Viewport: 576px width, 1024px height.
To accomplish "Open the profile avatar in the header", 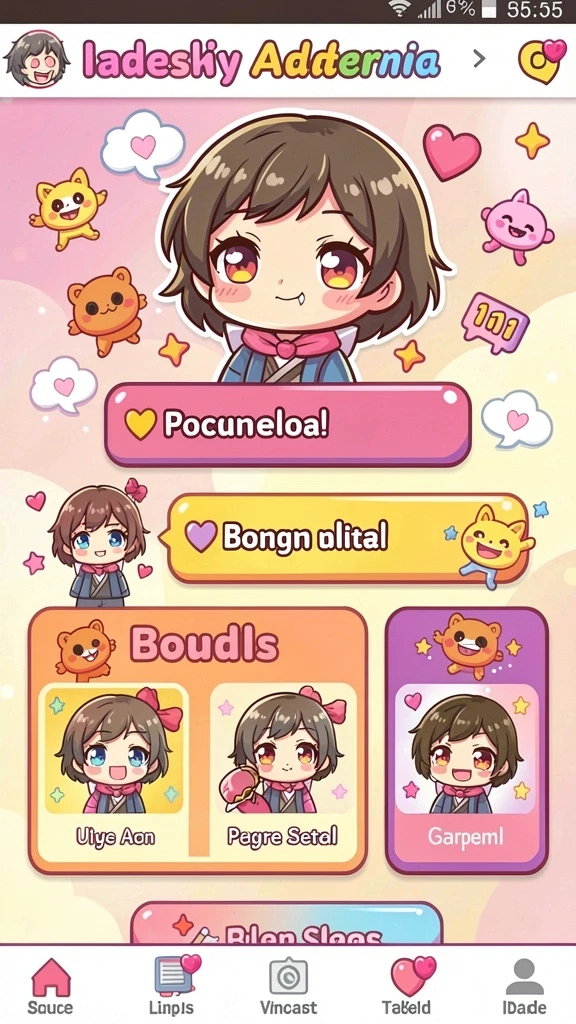I will [35, 59].
